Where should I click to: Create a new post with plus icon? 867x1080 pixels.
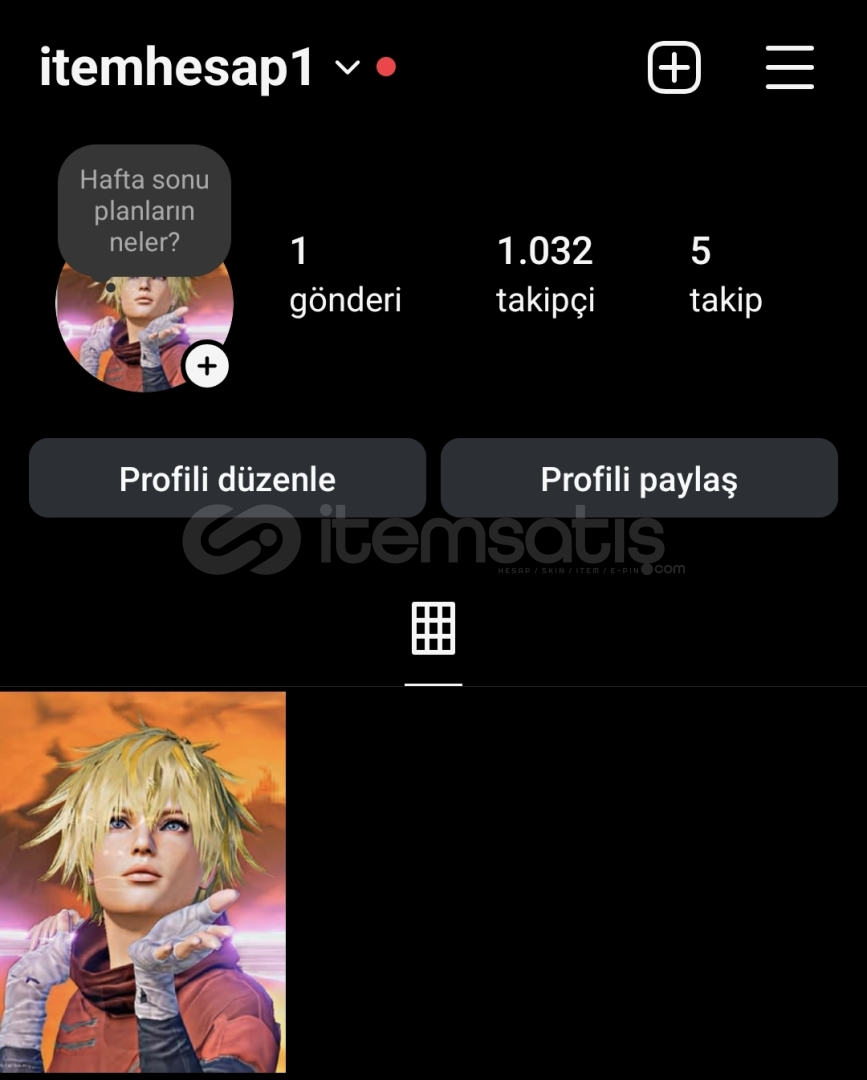674,68
